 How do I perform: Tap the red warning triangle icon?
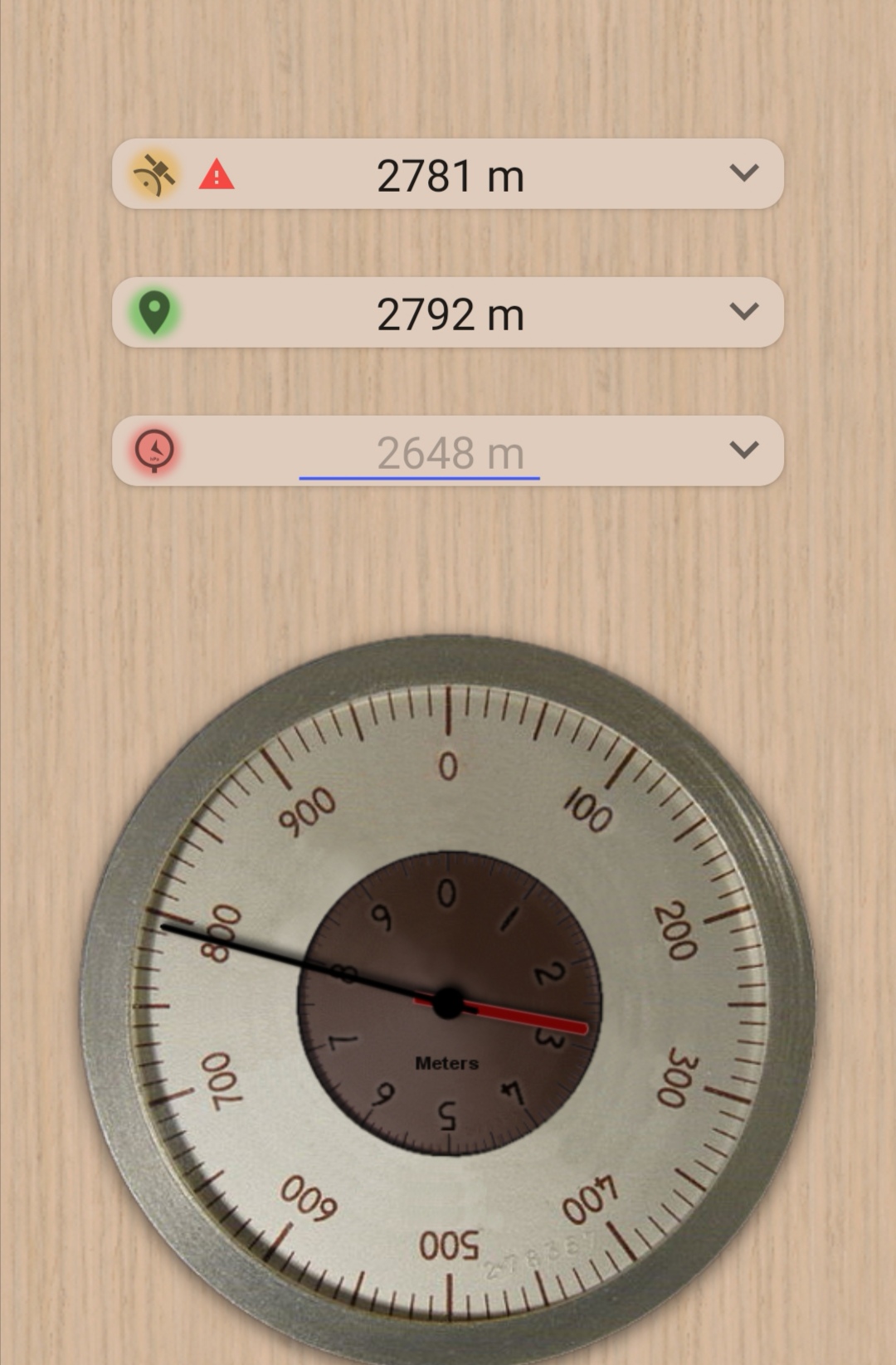pyautogui.click(x=217, y=175)
